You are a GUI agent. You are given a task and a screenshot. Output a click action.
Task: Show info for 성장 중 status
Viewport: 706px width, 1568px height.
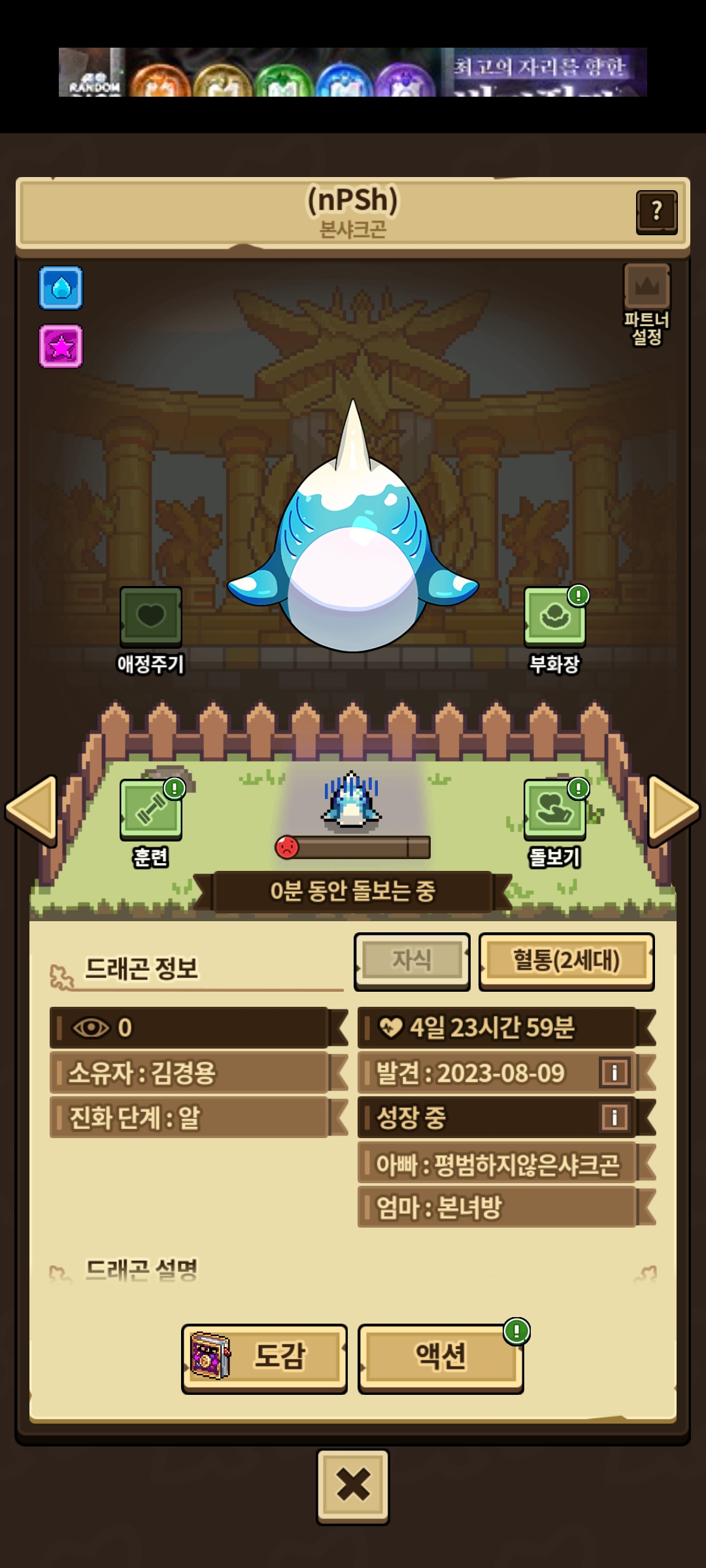pyautogui.click(x=614, y=1117)
